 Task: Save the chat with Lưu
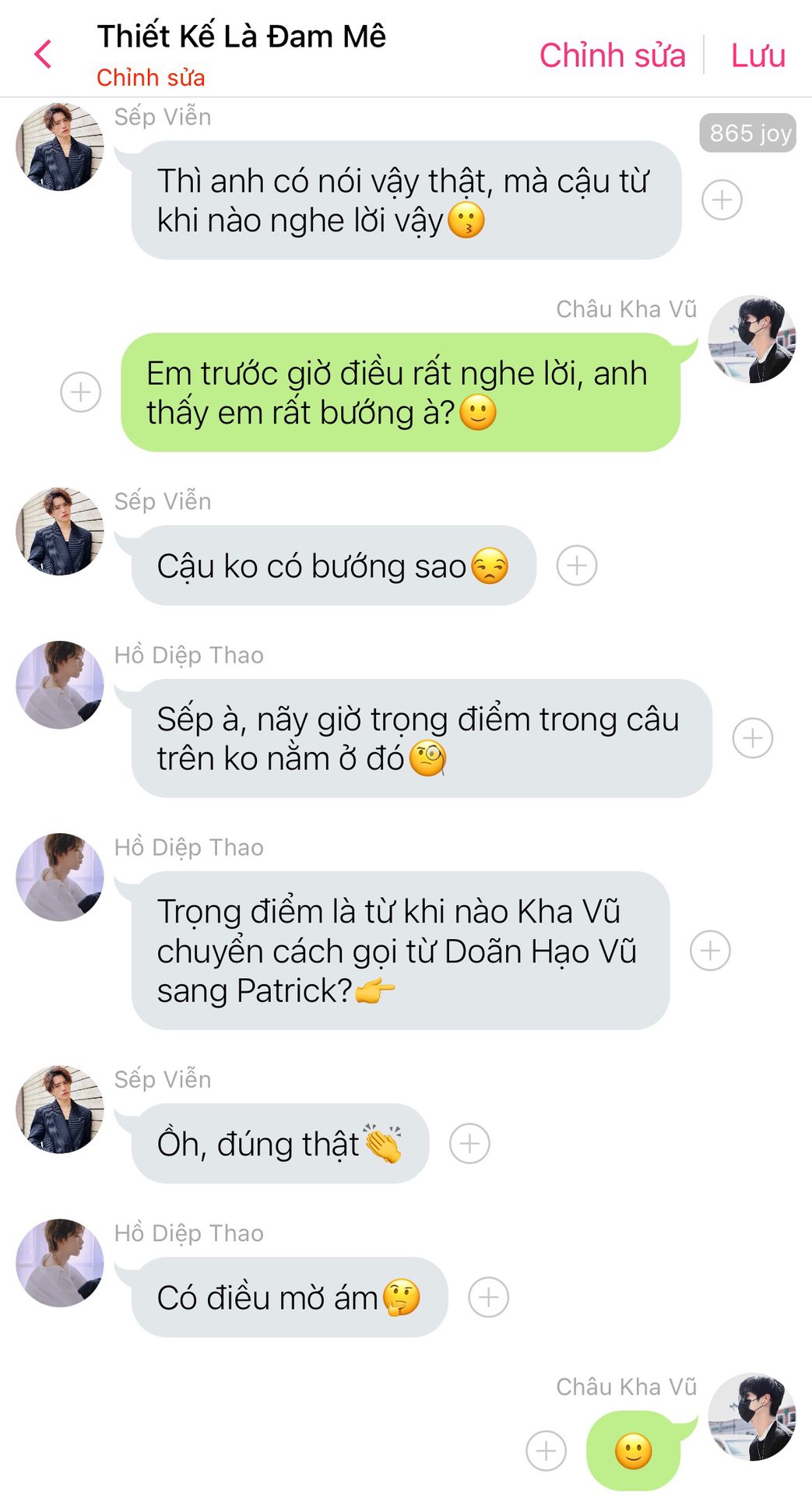[758, 55]
